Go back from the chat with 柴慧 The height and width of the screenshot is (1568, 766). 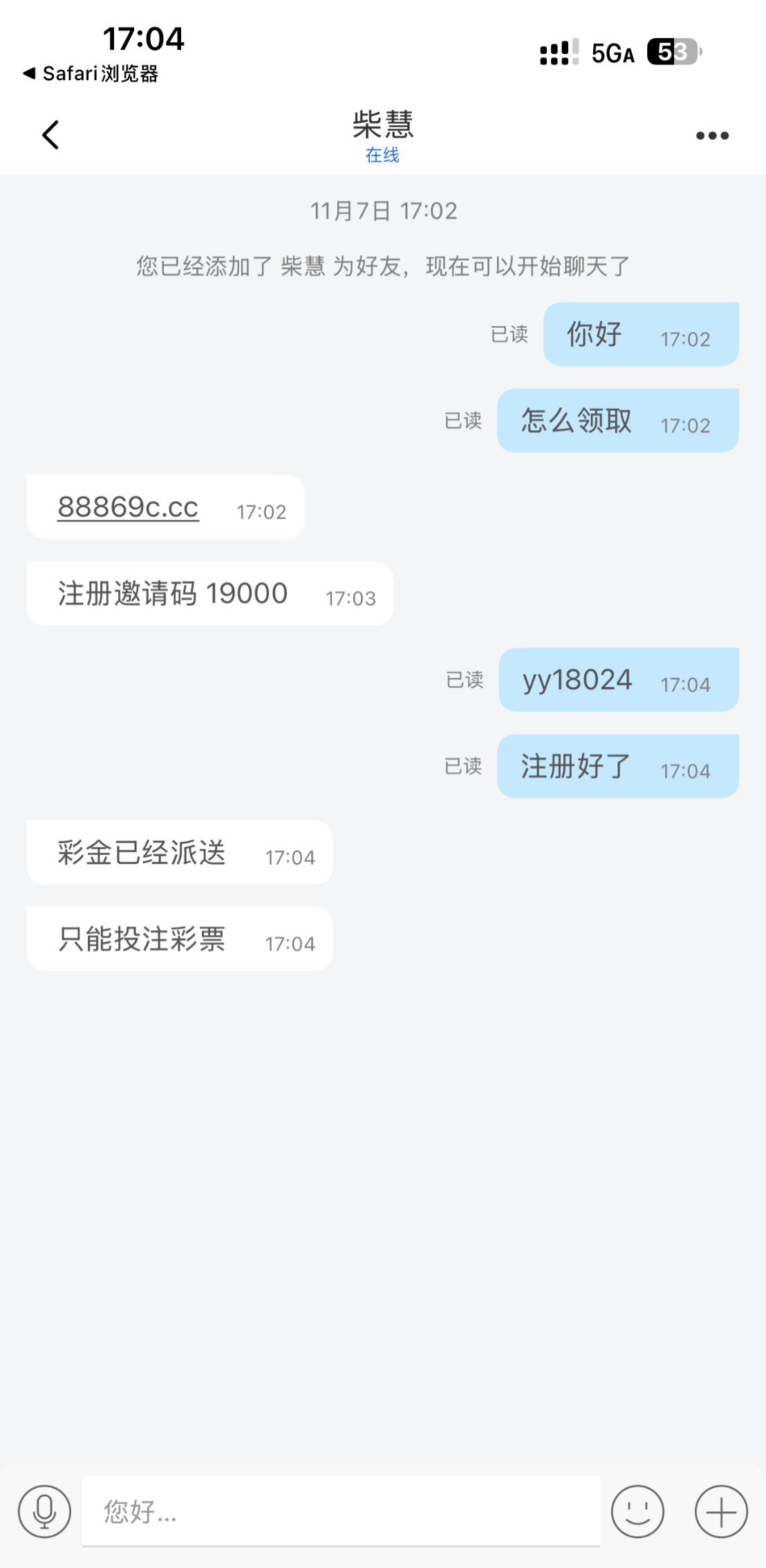pos(50,135)
